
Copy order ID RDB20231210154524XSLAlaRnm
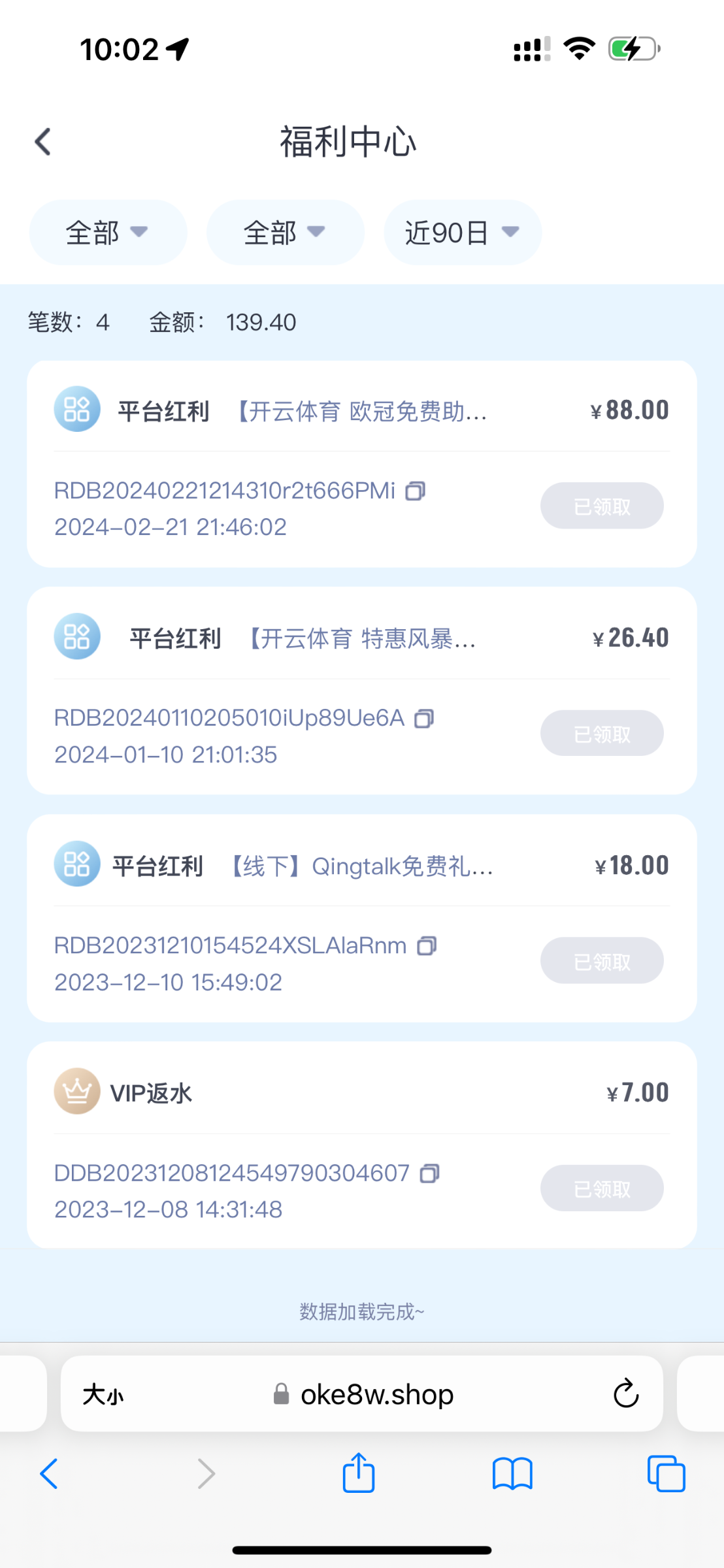[x=427, y=945]
